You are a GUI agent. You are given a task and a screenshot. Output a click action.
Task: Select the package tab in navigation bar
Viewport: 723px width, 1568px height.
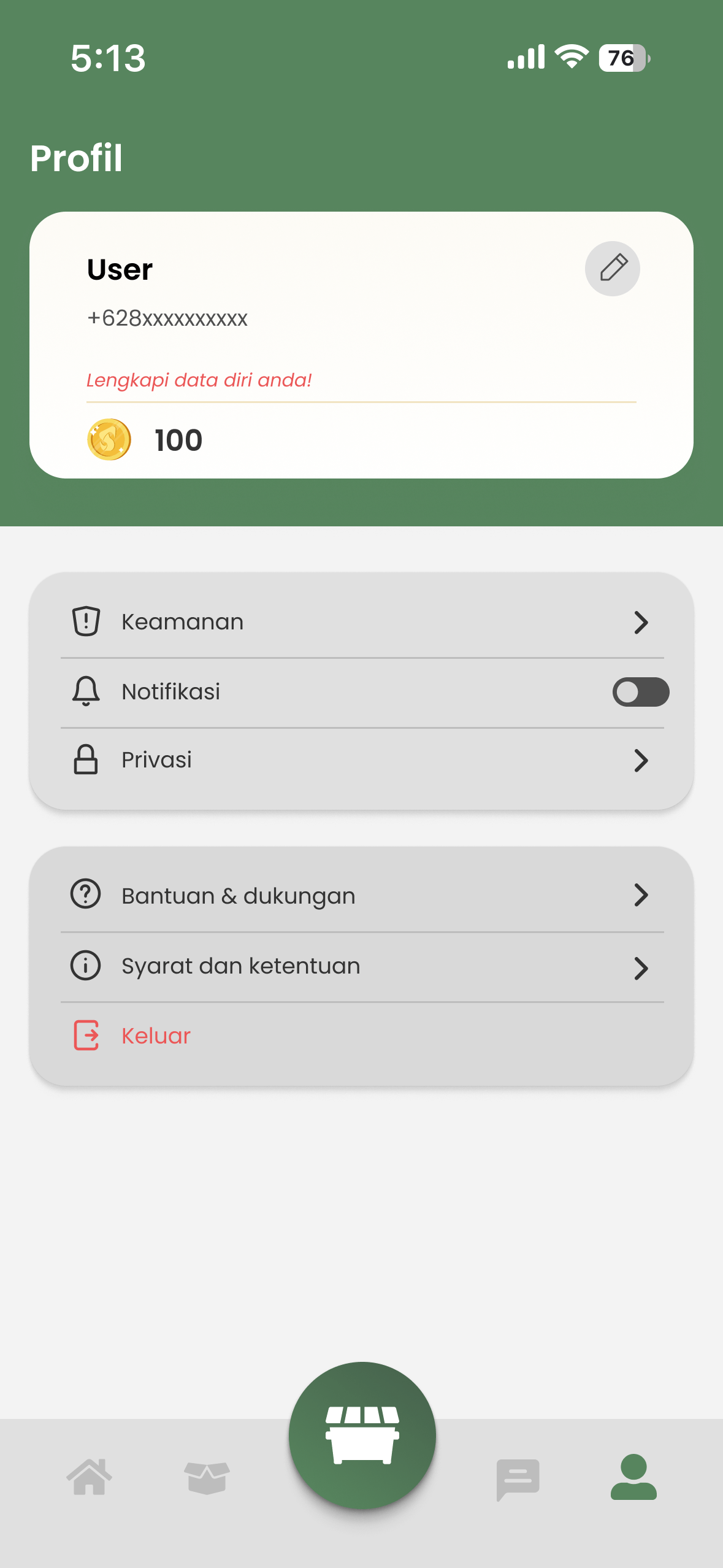coord(206,1480)
